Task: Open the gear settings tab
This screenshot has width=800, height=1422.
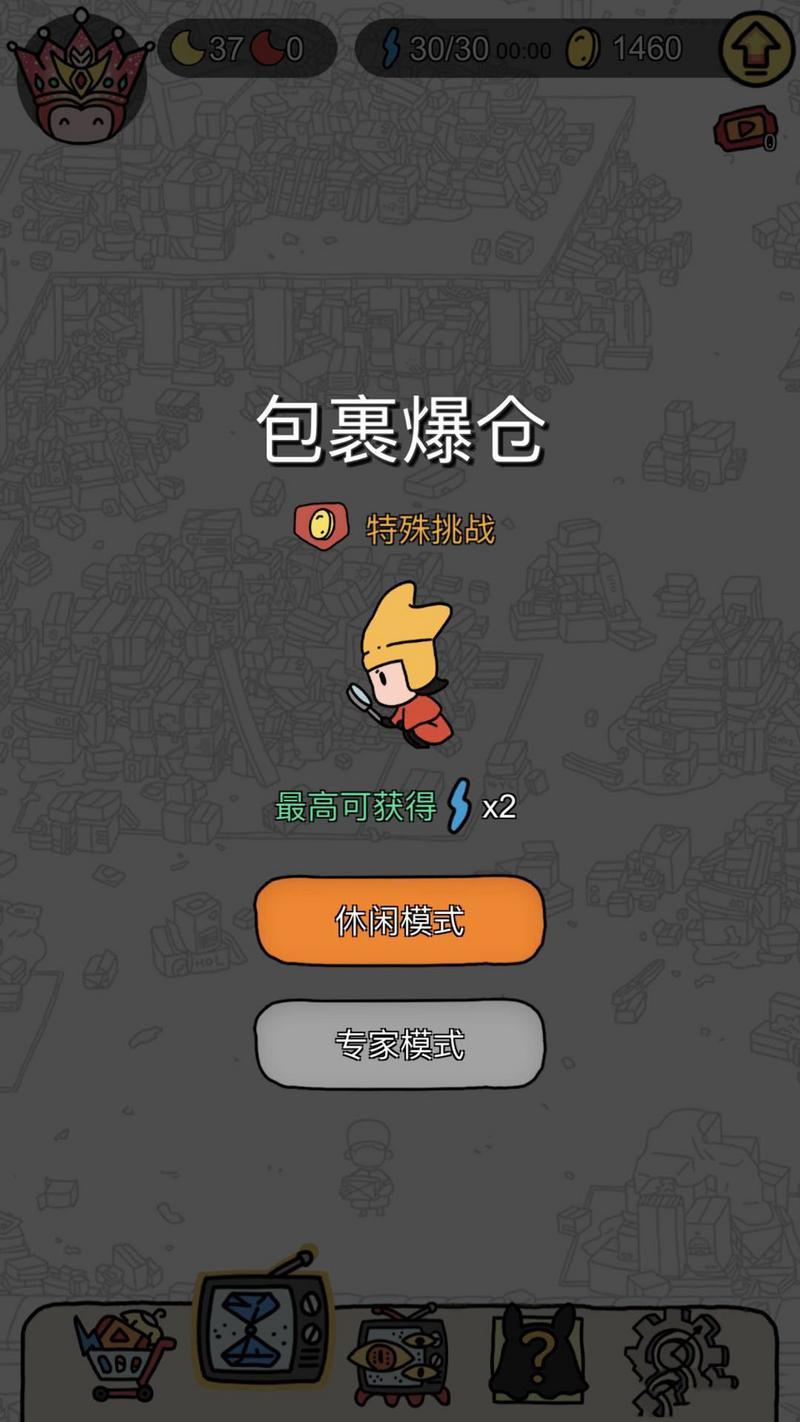Action: tap(678, 1358)
